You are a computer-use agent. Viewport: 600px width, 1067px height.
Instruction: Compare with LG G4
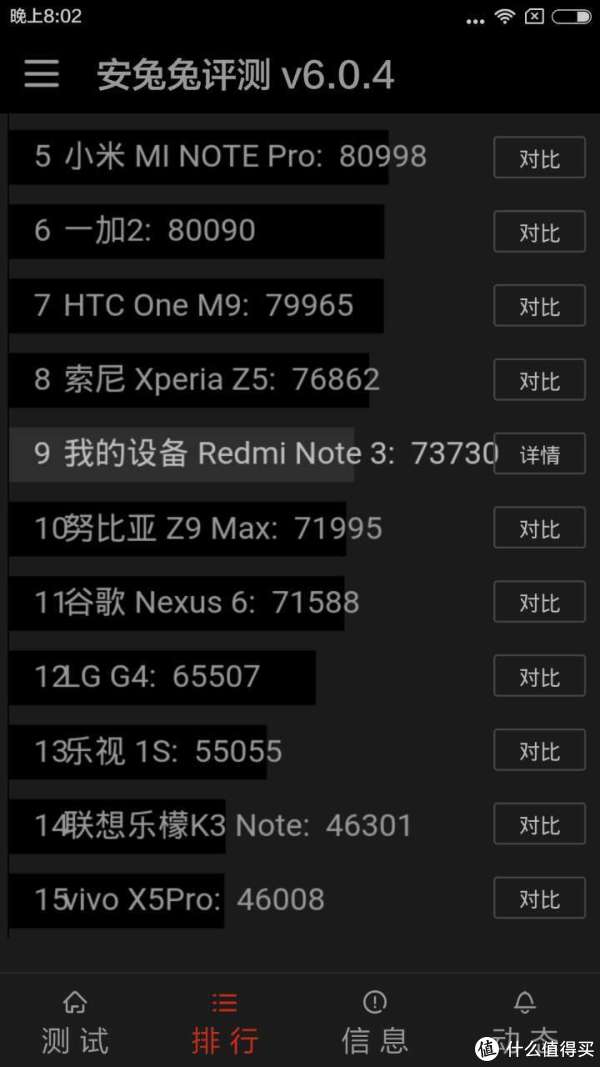click(x=539, y=676)
